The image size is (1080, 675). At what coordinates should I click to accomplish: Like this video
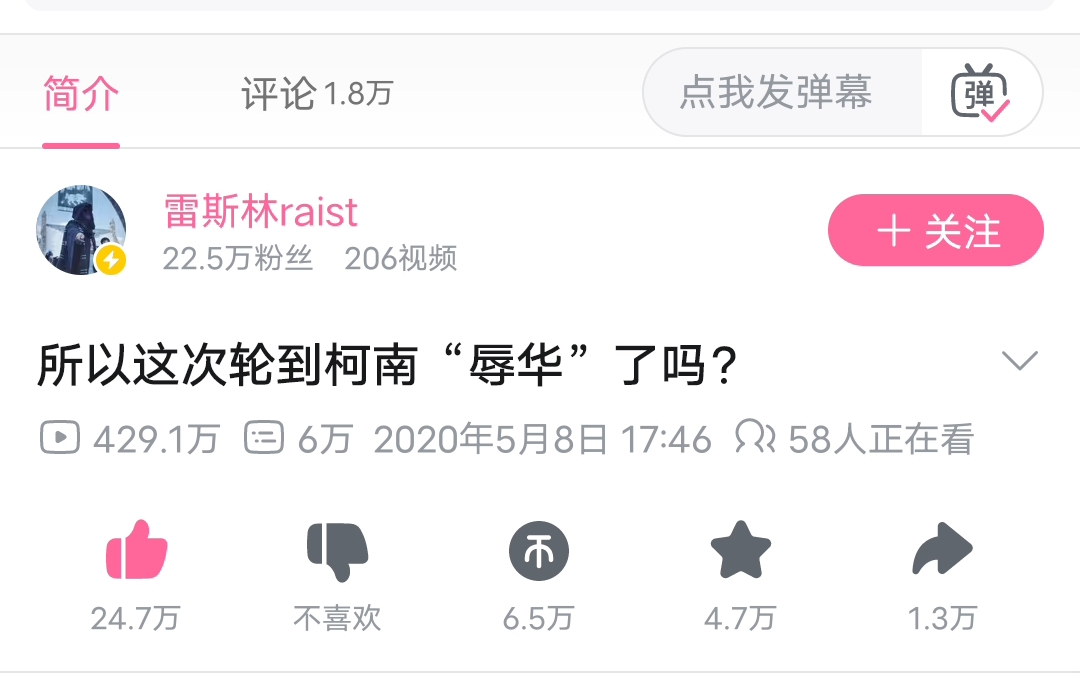coord(136,552)
